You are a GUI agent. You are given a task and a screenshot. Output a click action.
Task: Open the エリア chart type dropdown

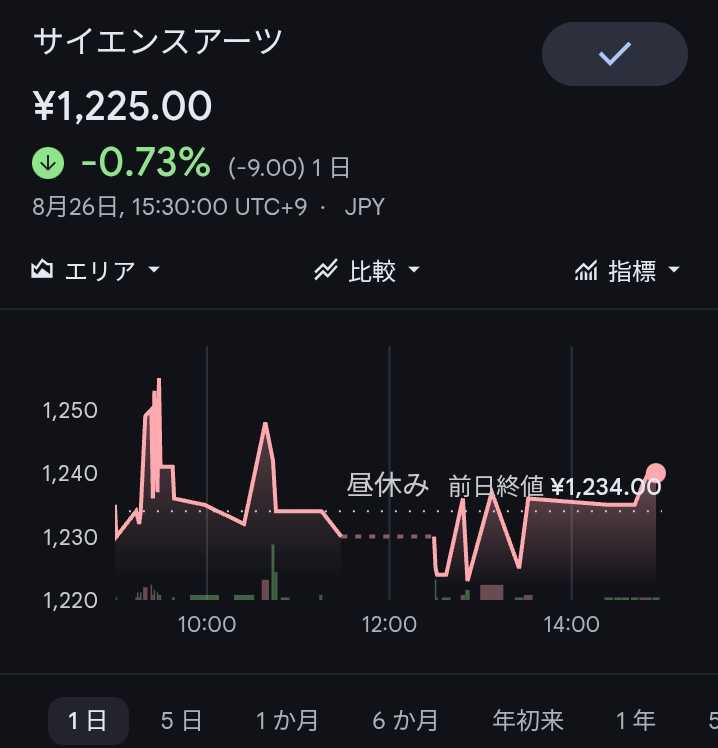pyautogui.click(x=95, y=270)
